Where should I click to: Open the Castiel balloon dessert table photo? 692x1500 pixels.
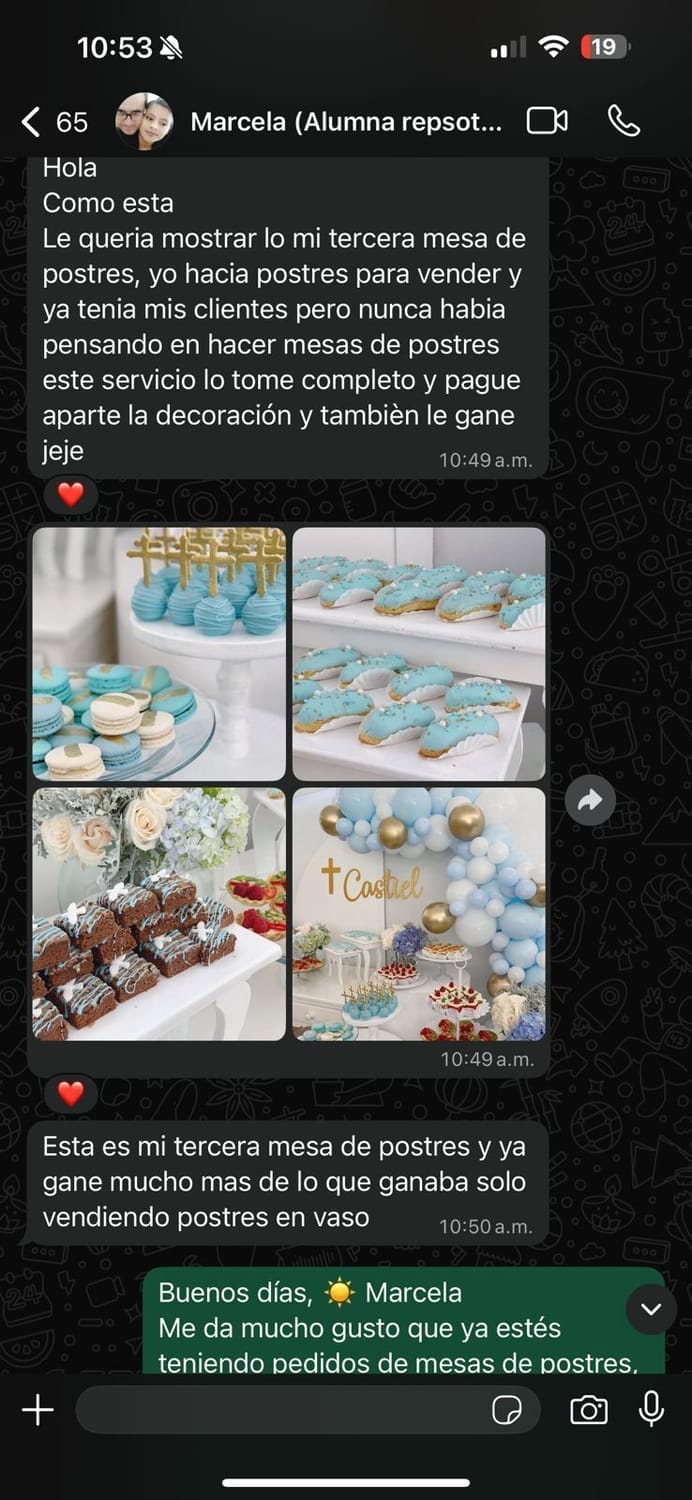click(419, 914)
